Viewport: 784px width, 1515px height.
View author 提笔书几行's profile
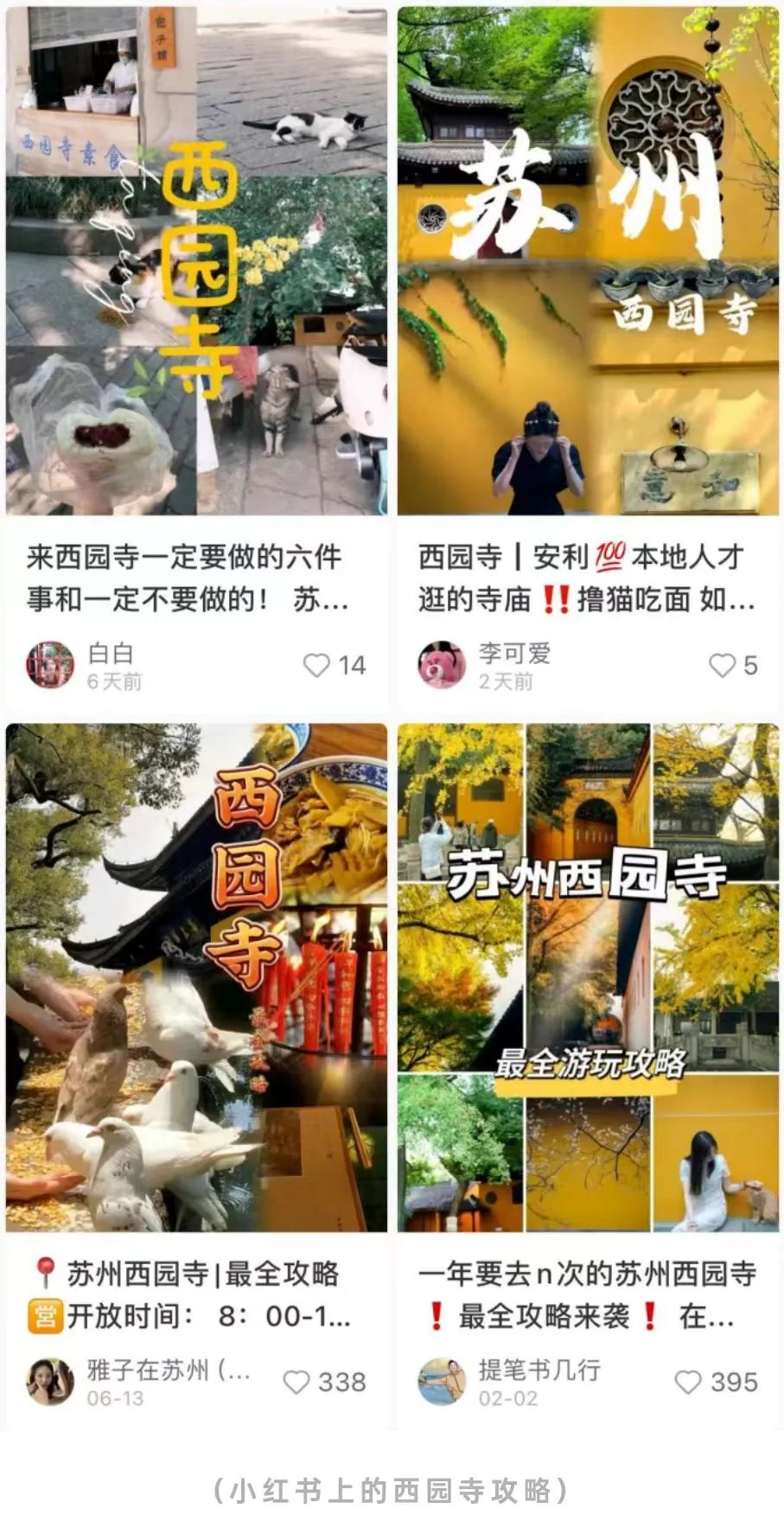(x=442, y=1382)
